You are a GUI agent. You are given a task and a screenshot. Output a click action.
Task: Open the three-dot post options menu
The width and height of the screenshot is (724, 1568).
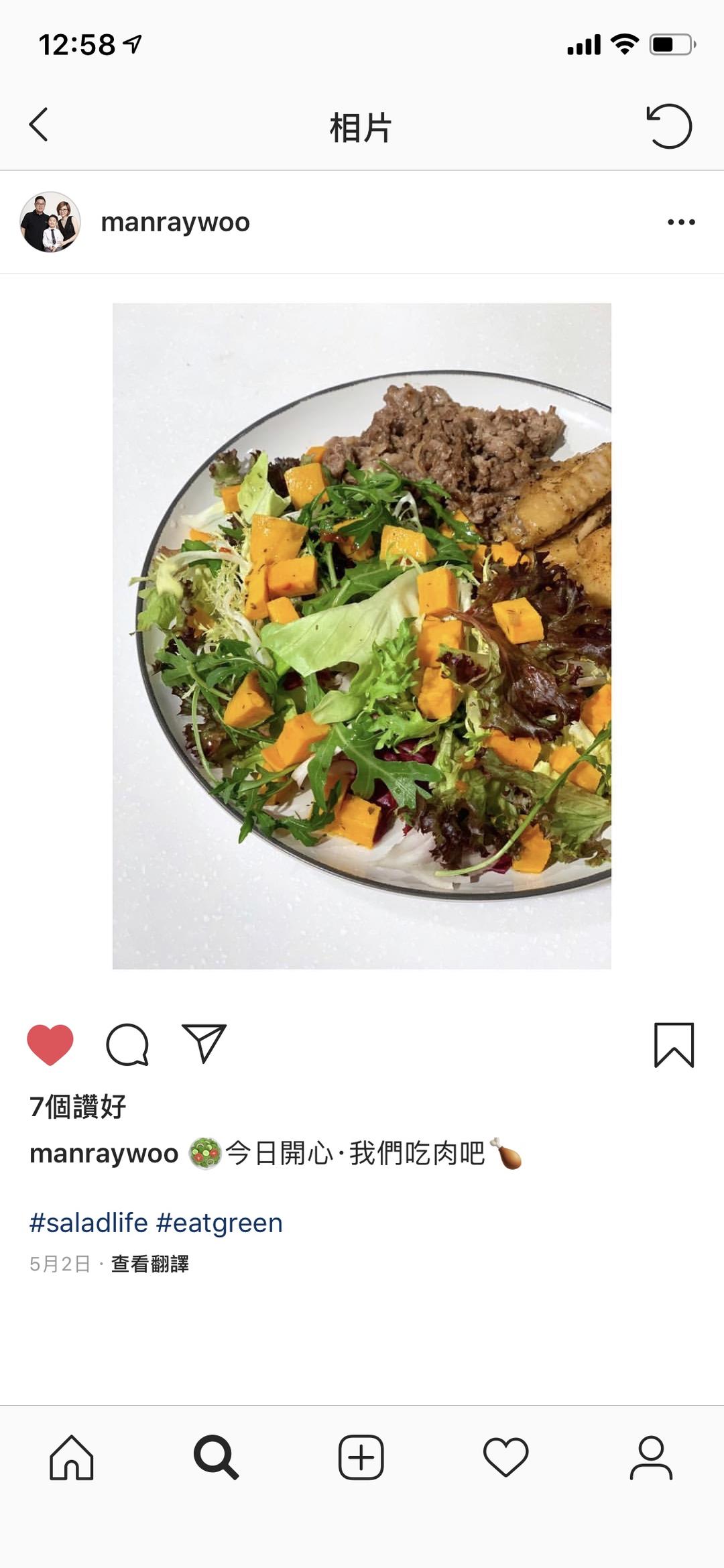coord(681,222)
